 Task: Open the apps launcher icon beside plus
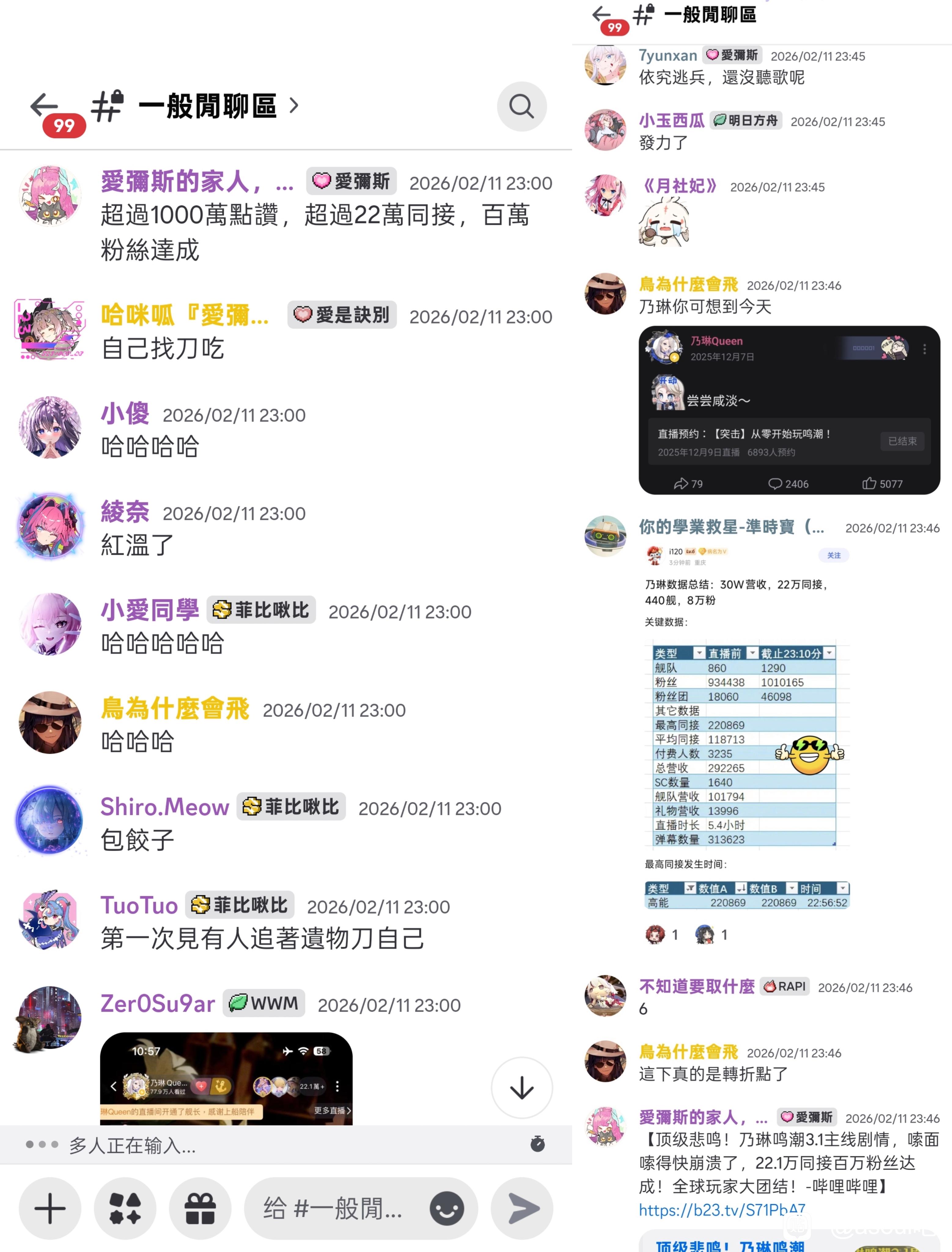tap(125, 1208)
